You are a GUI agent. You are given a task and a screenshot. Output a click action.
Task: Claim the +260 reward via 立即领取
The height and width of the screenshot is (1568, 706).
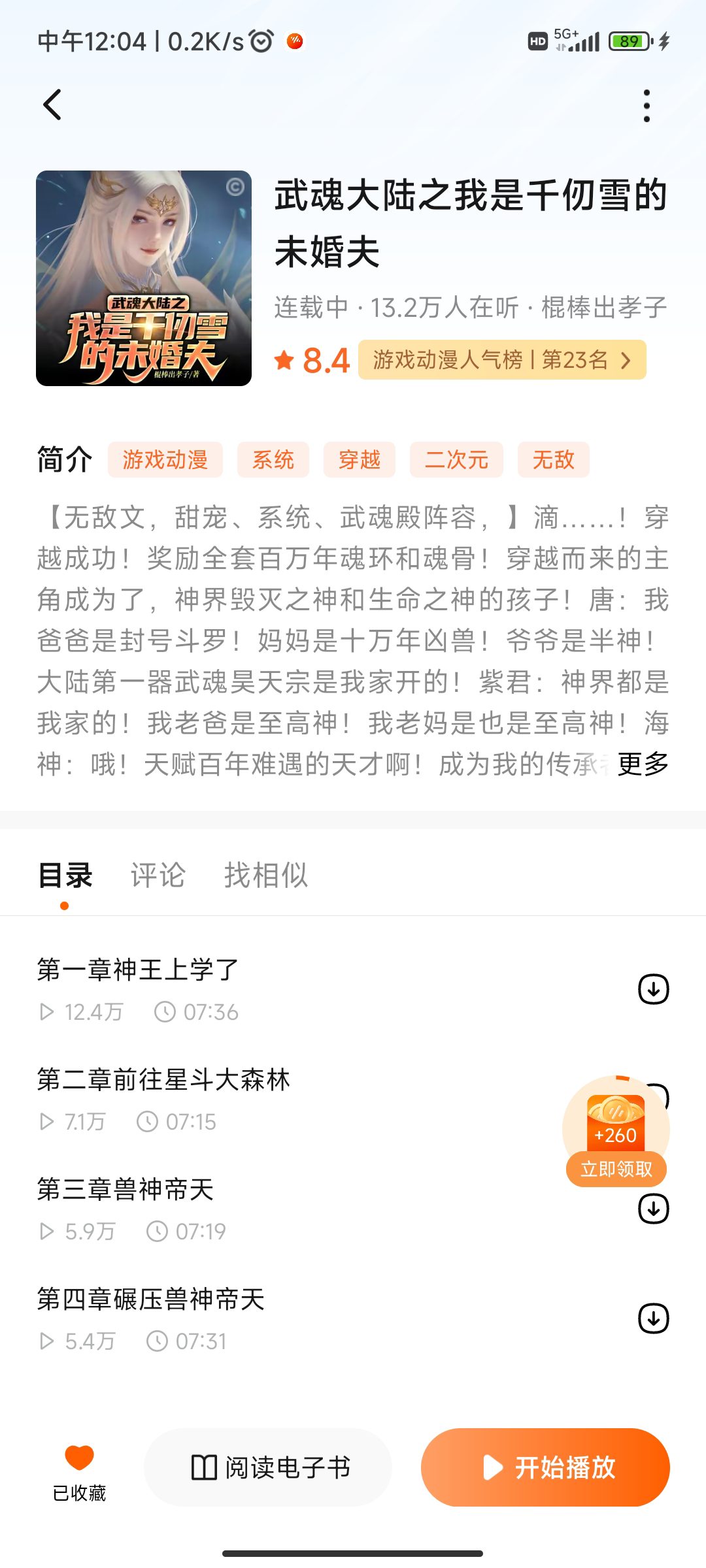point(616,1169)
